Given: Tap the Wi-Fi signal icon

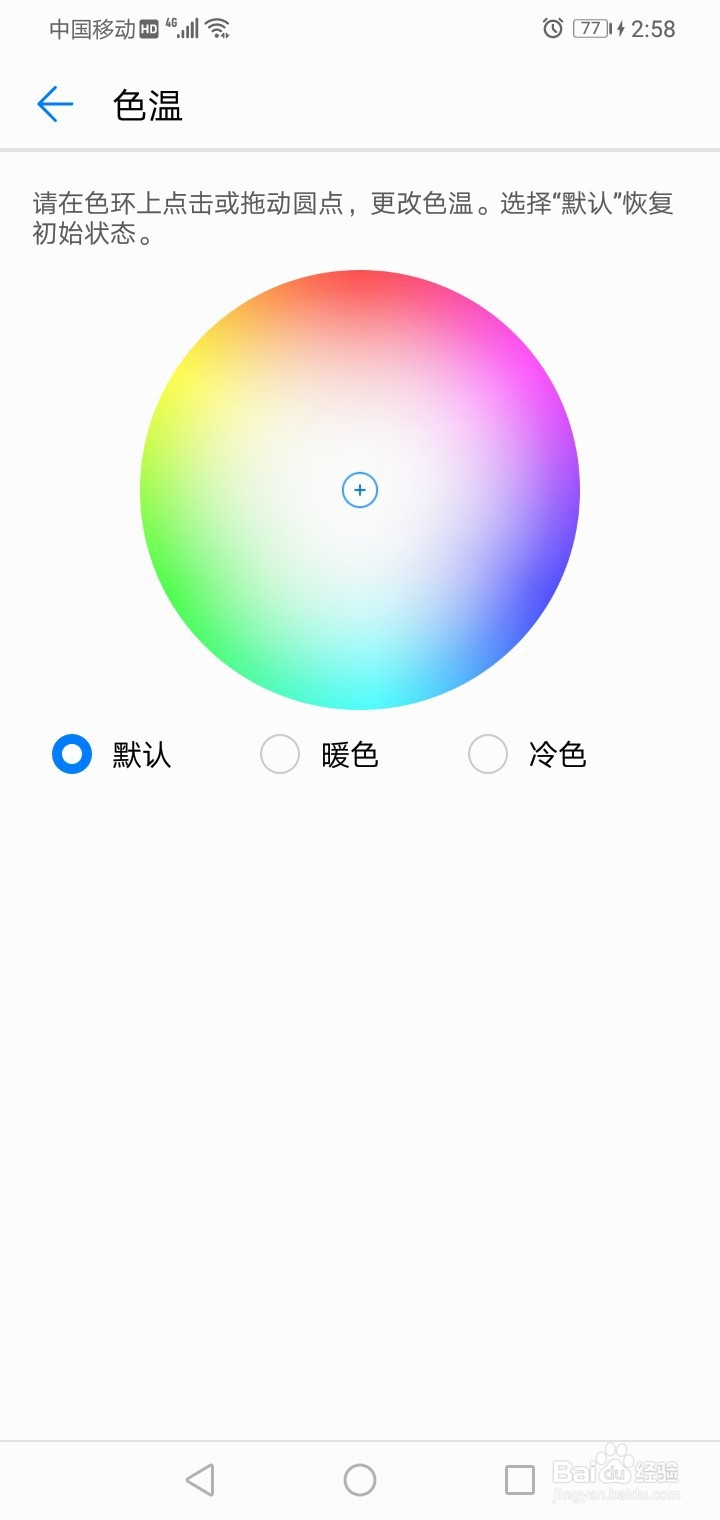Looking at the screenshot, I should point(218,29).
